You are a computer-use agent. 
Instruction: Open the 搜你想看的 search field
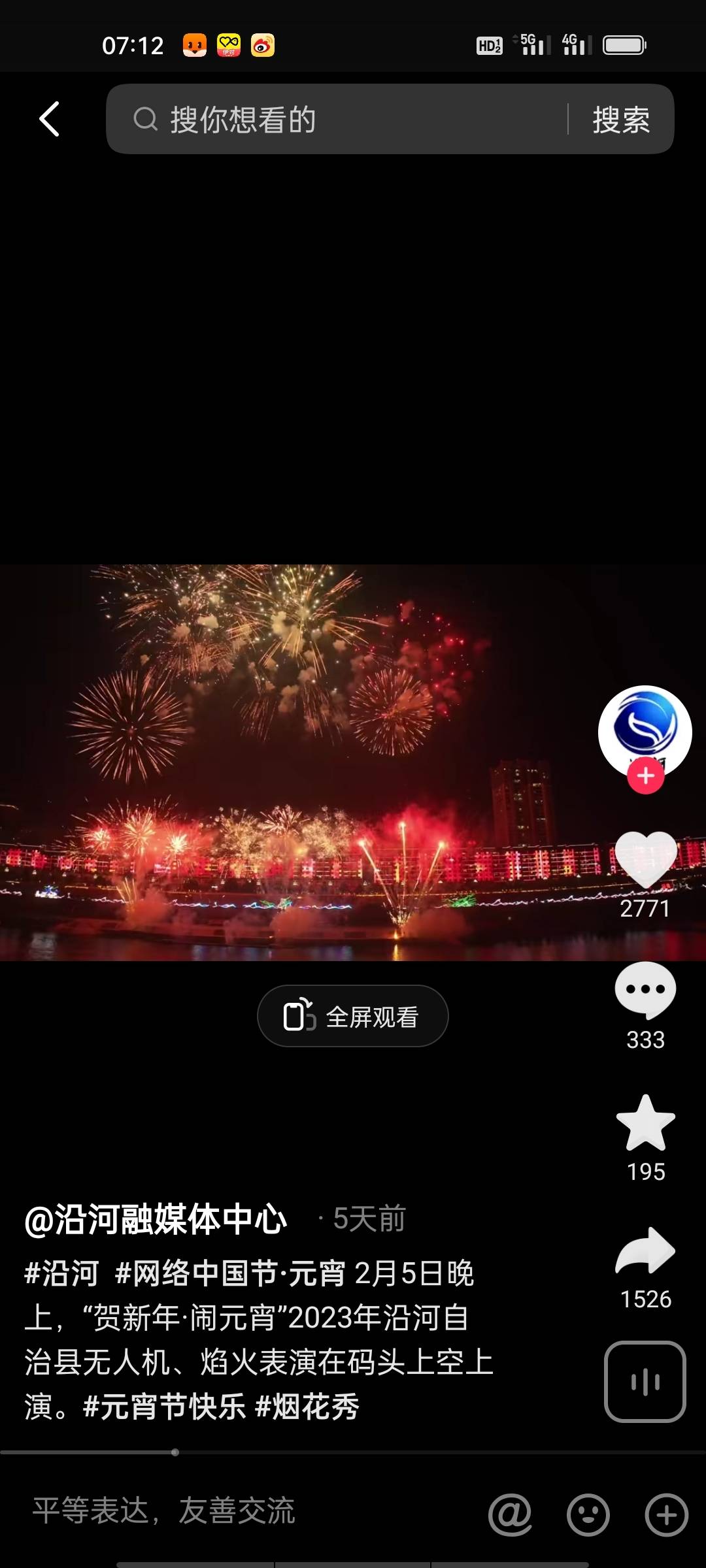pos(340,120)
